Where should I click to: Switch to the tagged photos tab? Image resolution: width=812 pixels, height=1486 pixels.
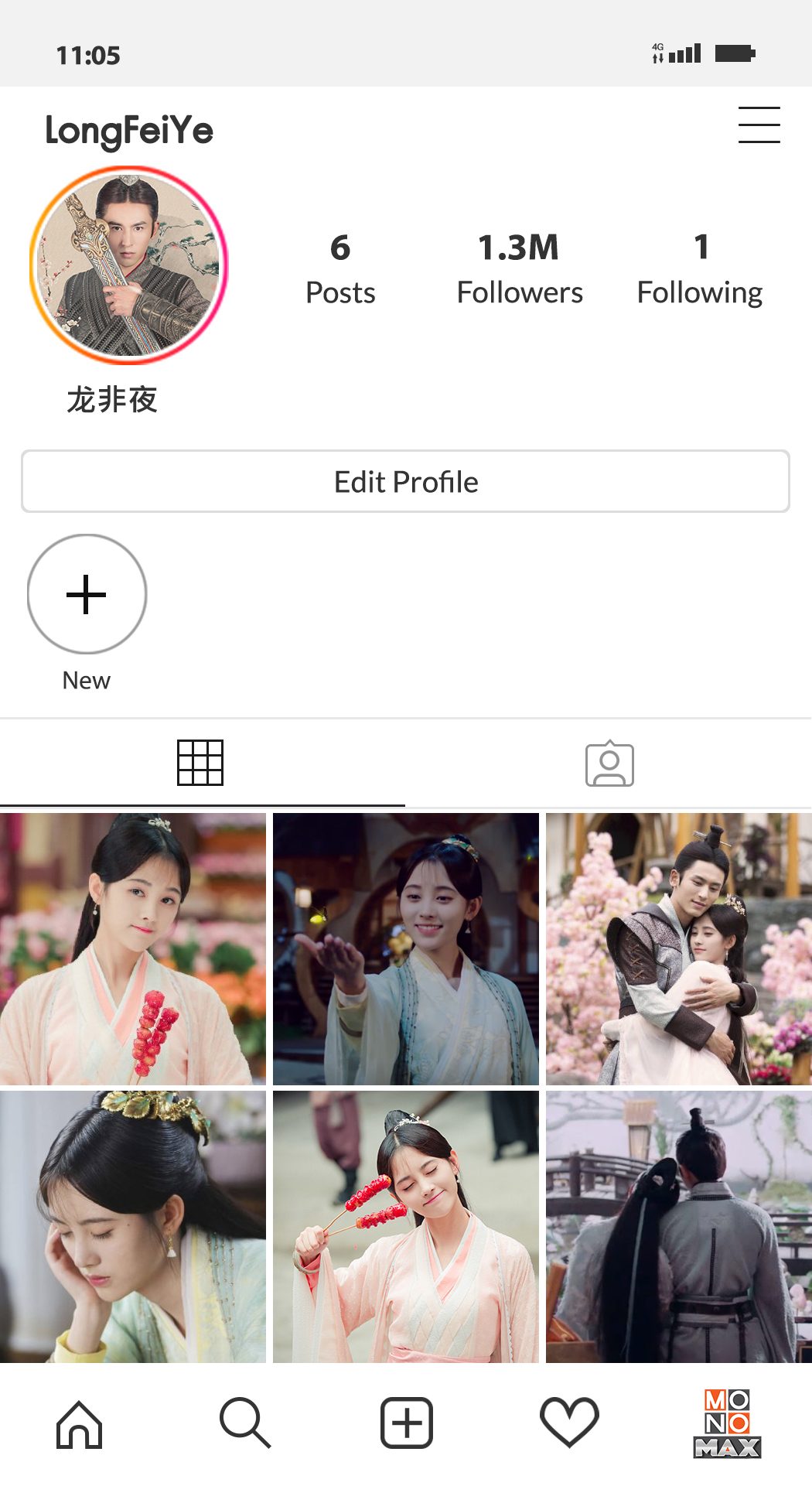(609, 764)
